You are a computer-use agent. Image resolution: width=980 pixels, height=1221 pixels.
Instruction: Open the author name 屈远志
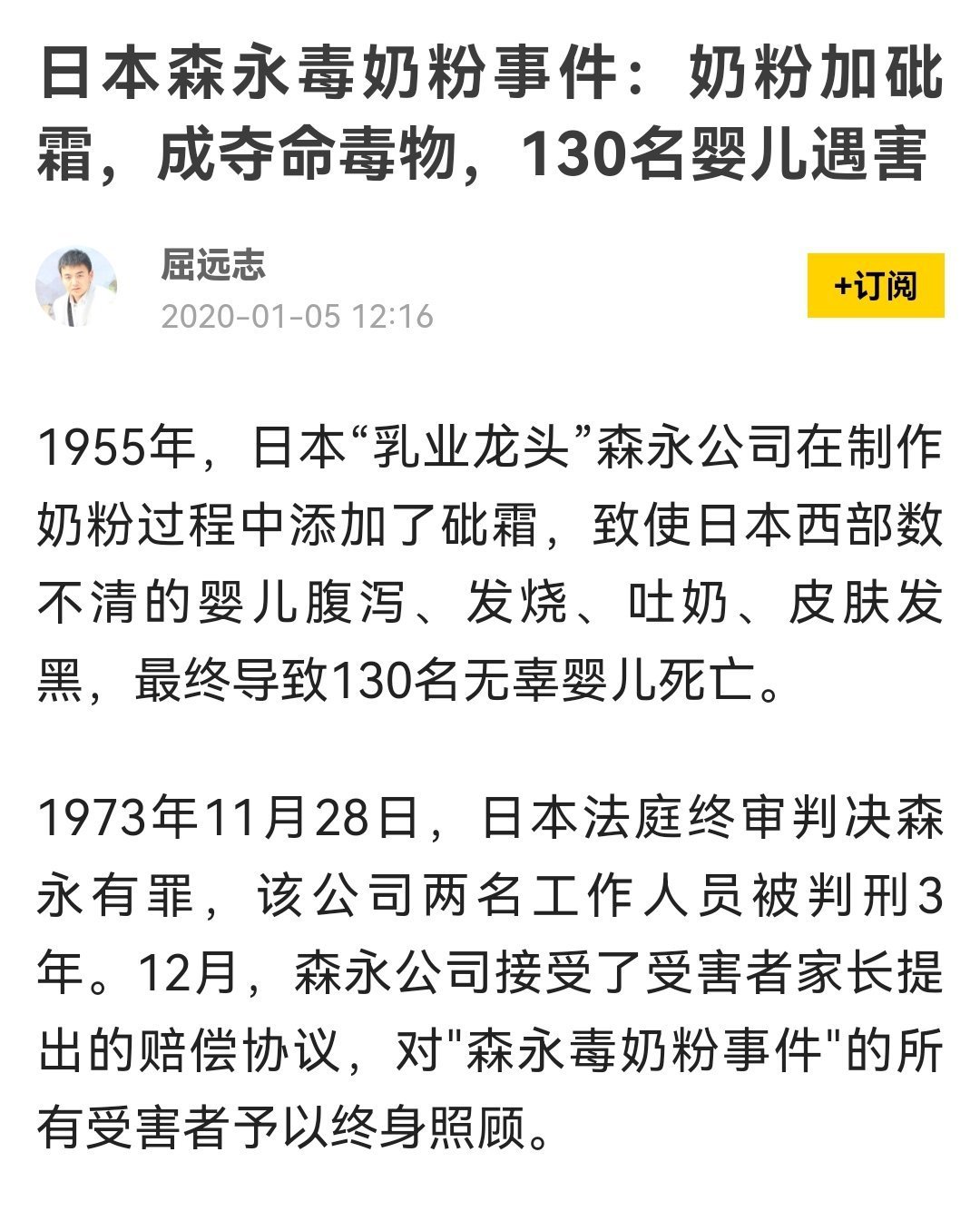pos(213,265)
